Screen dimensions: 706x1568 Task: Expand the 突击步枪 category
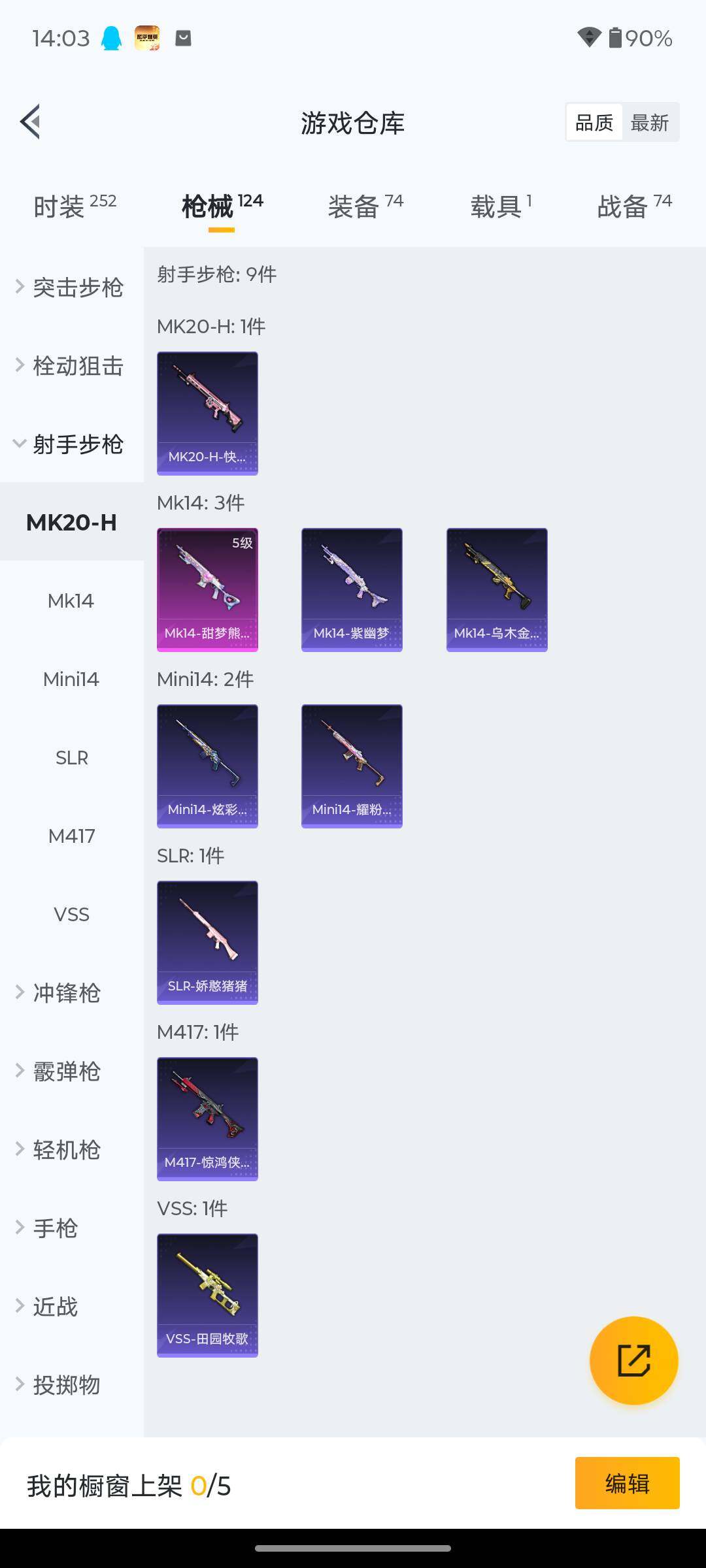click(71, 287)
